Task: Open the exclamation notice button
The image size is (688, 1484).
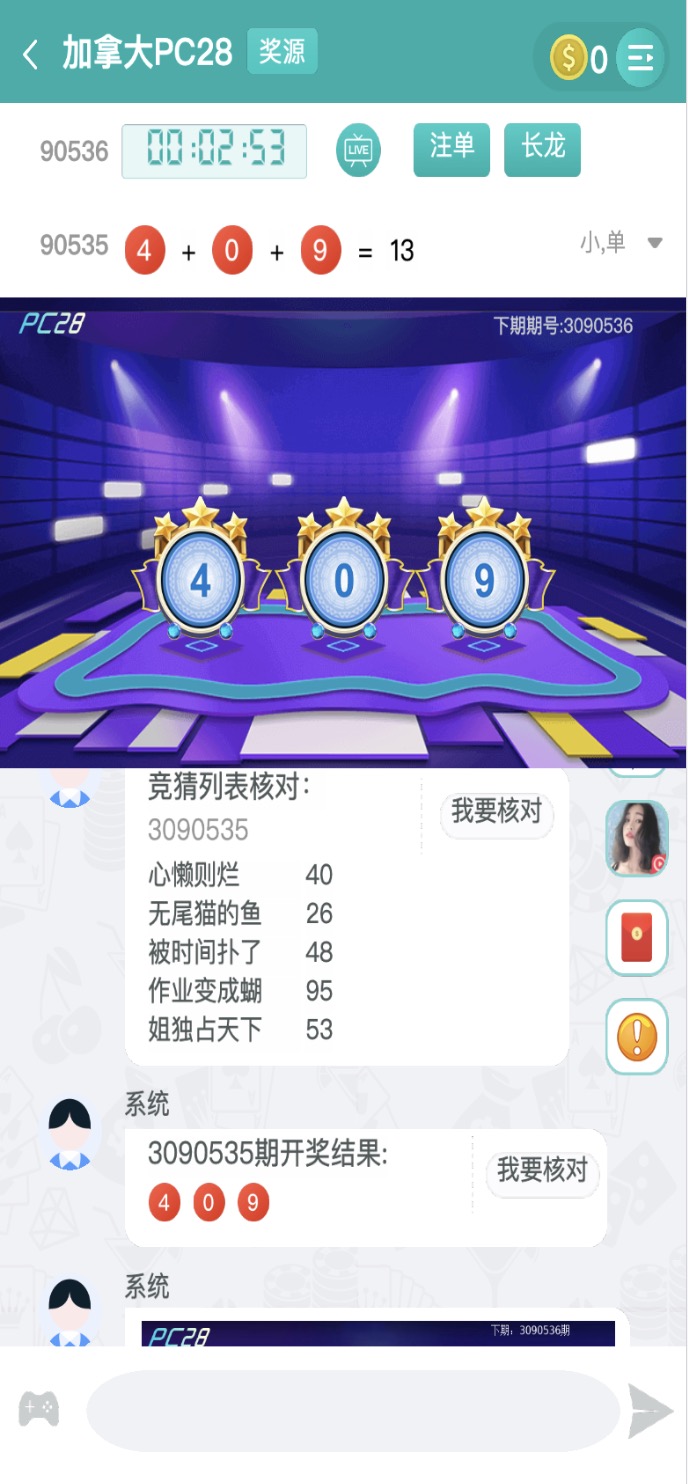Action: click(x=637, y=1037)
